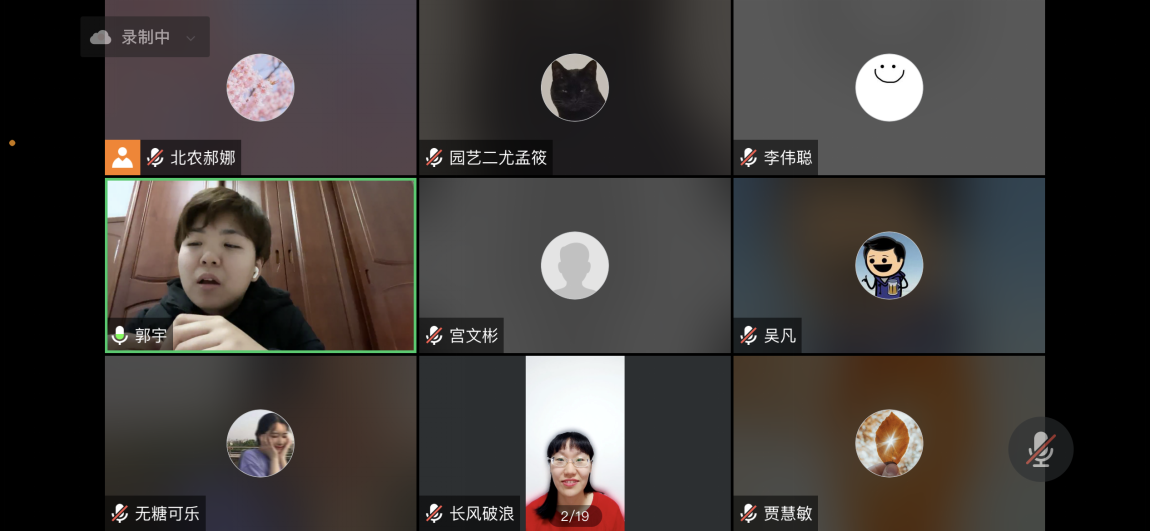Select 宫文彬's video tile
The width and height of the screenshot is (1150, 531).
pos(574,265)
